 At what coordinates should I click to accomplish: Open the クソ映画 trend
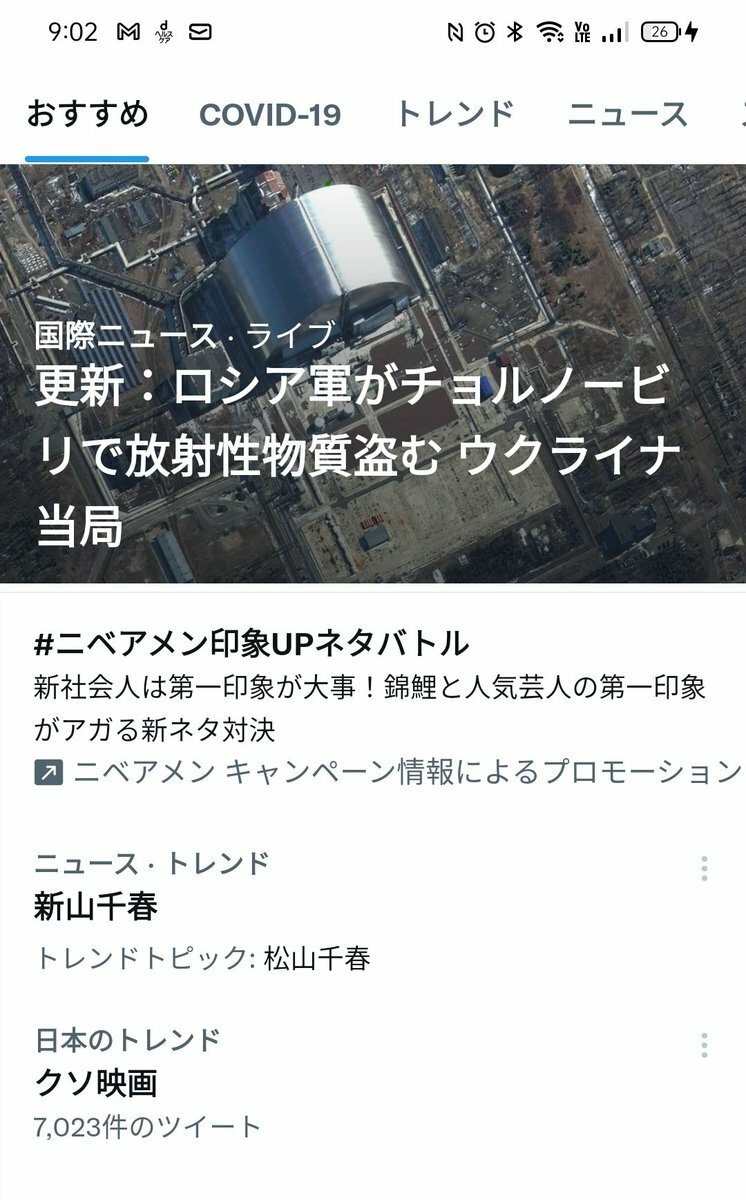tap(96, 1083)
